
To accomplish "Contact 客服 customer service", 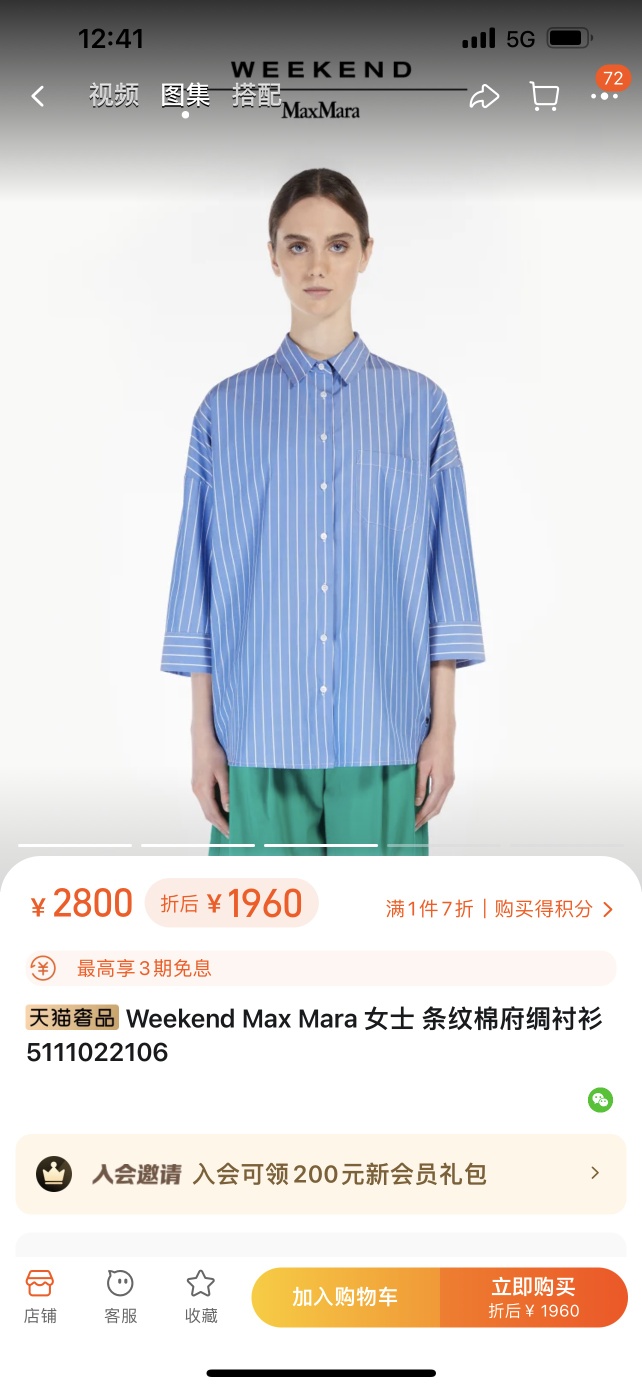I will coord(120,1297).
